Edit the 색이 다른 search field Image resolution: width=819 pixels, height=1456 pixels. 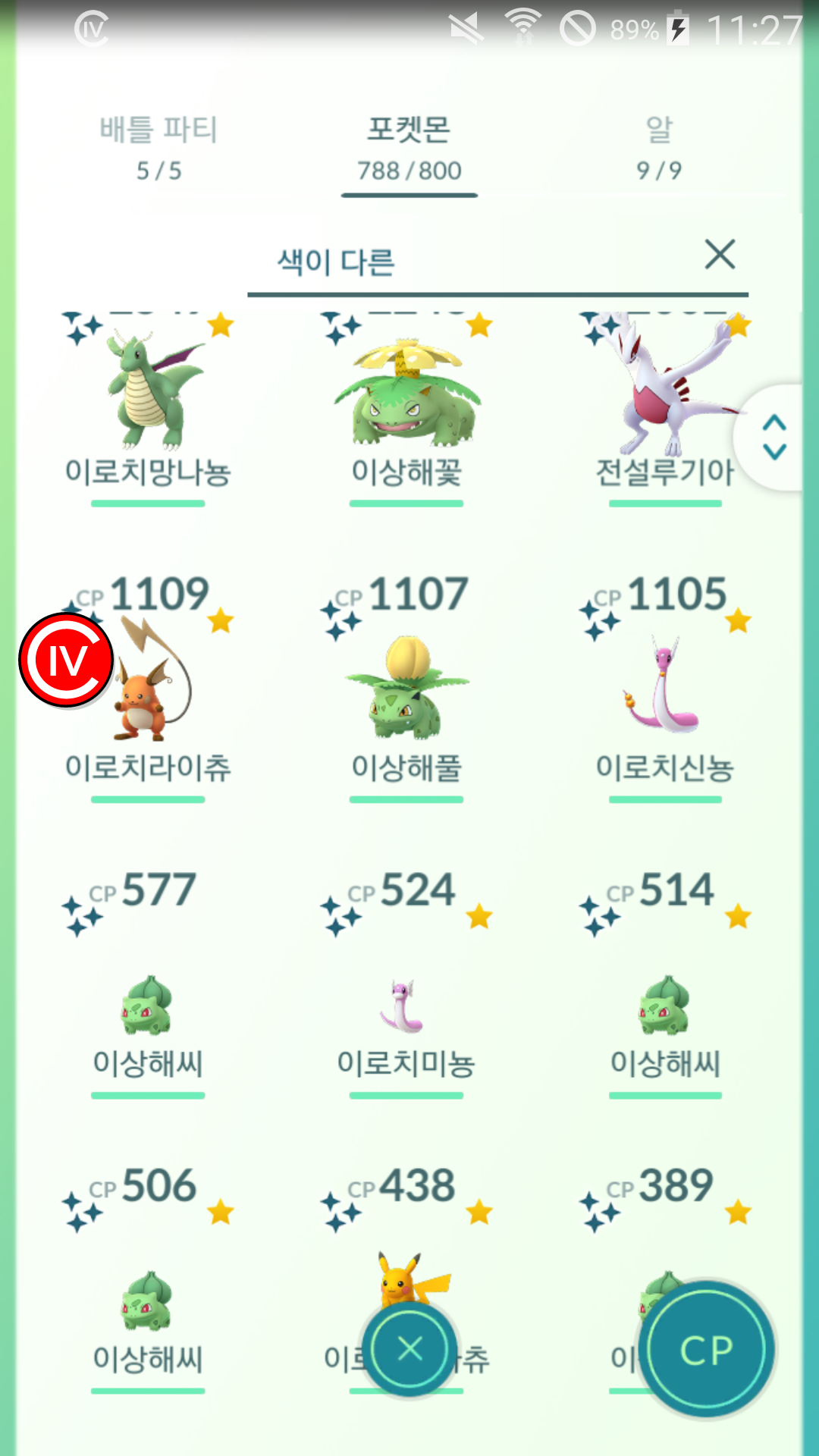click(x=455, y=262)
